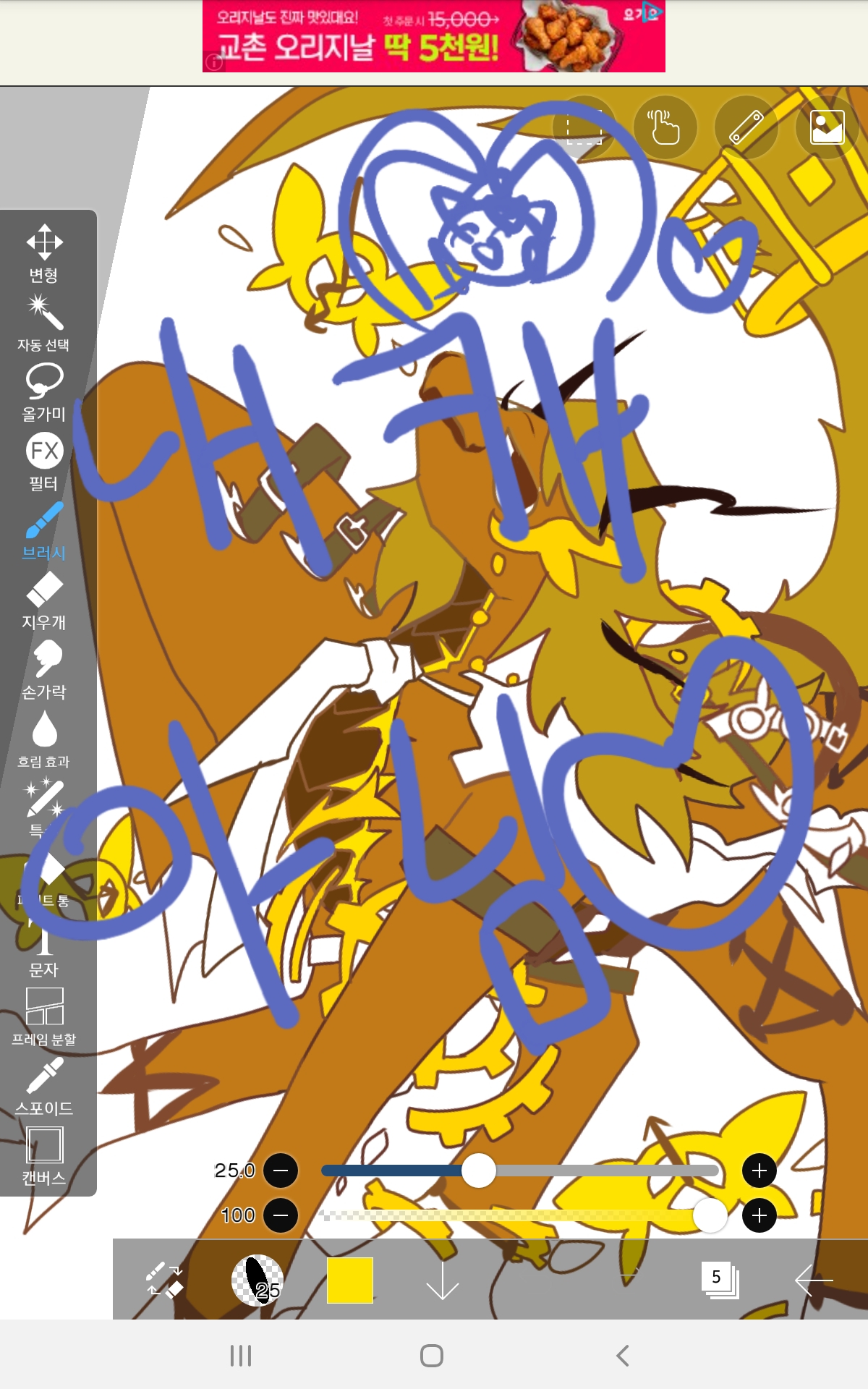Open the 문자 text tool

[x=44, y=949]
